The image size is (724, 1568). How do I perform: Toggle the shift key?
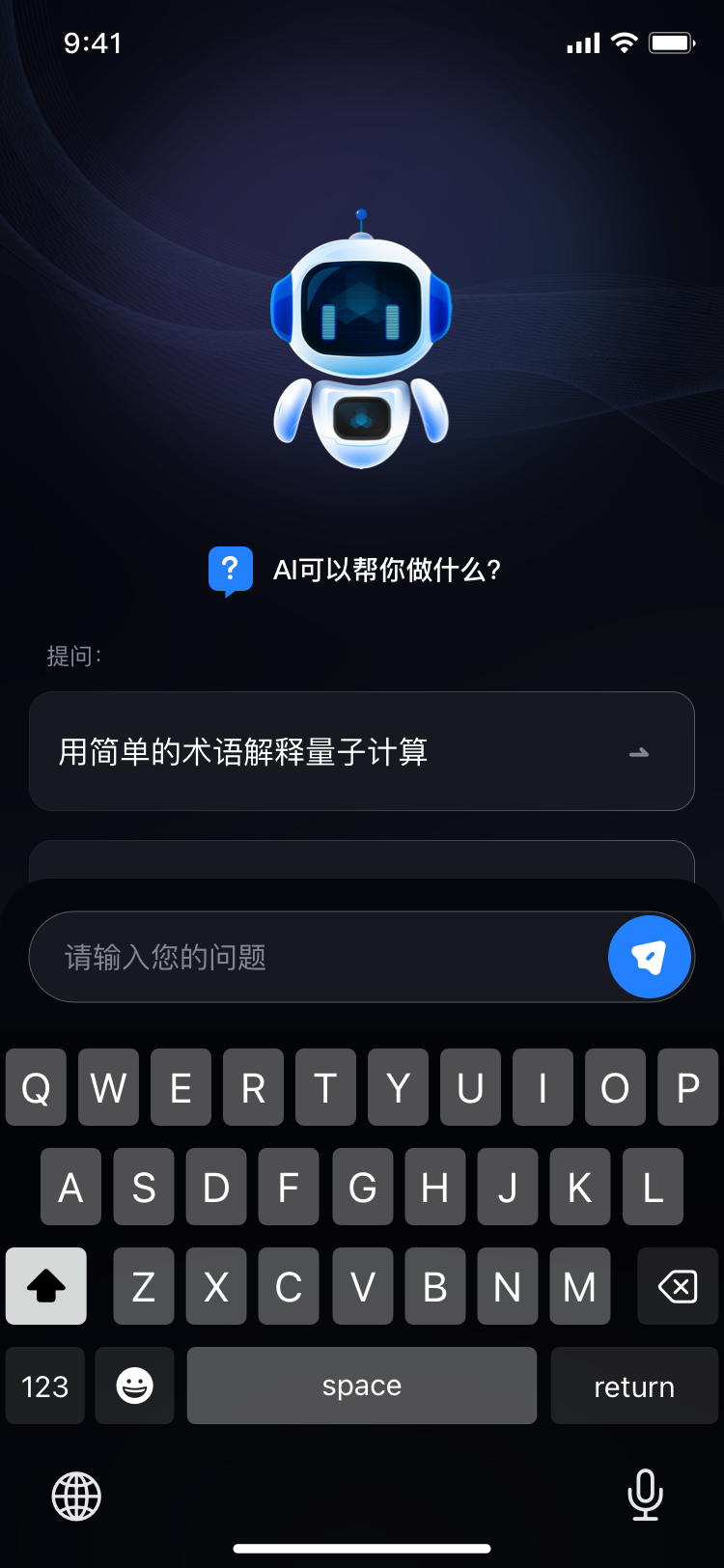45,1286
